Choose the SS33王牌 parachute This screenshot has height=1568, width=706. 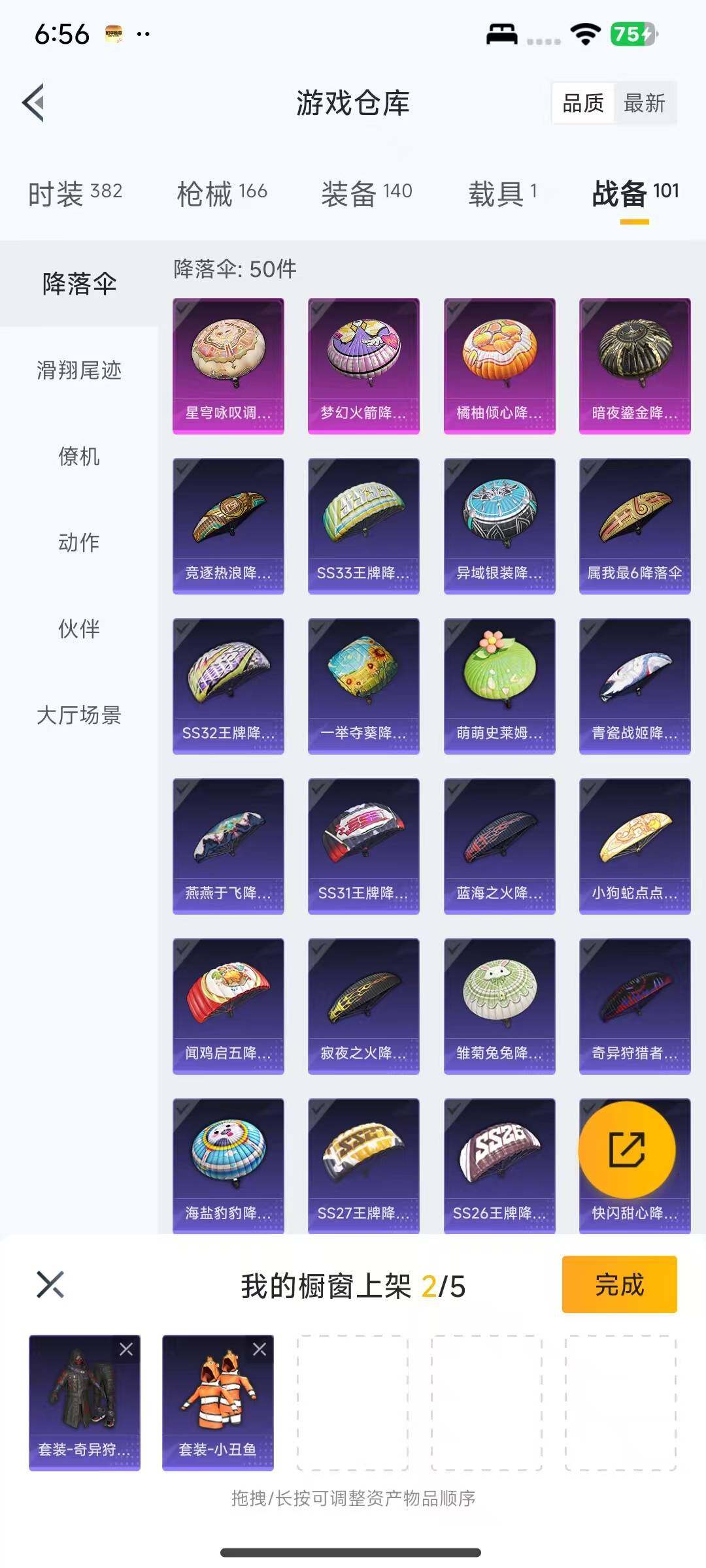point(363,526)
